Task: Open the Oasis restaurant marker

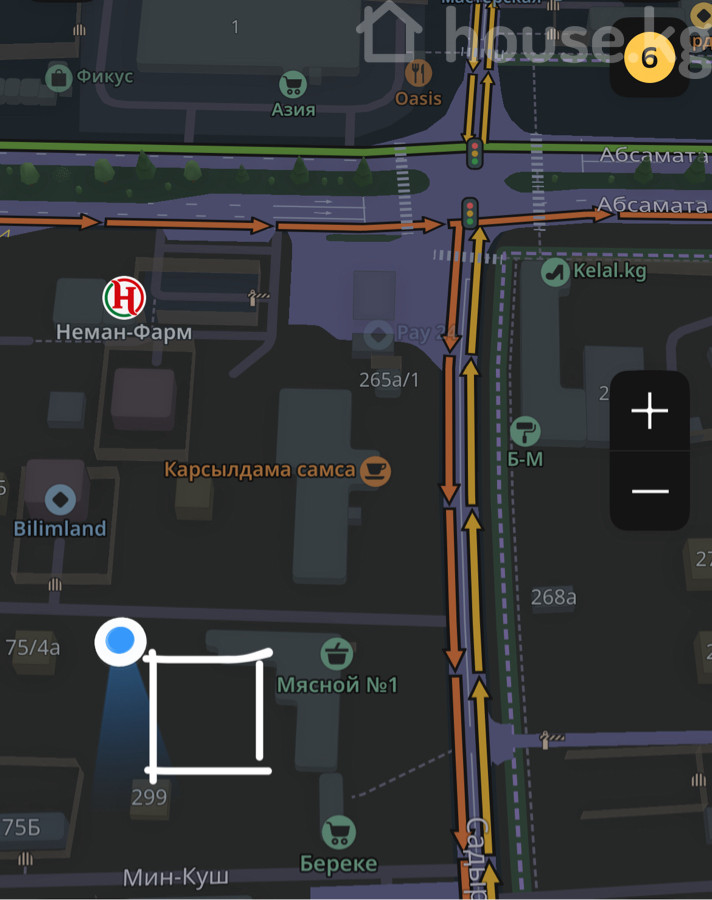Action: tap(418, 72)
